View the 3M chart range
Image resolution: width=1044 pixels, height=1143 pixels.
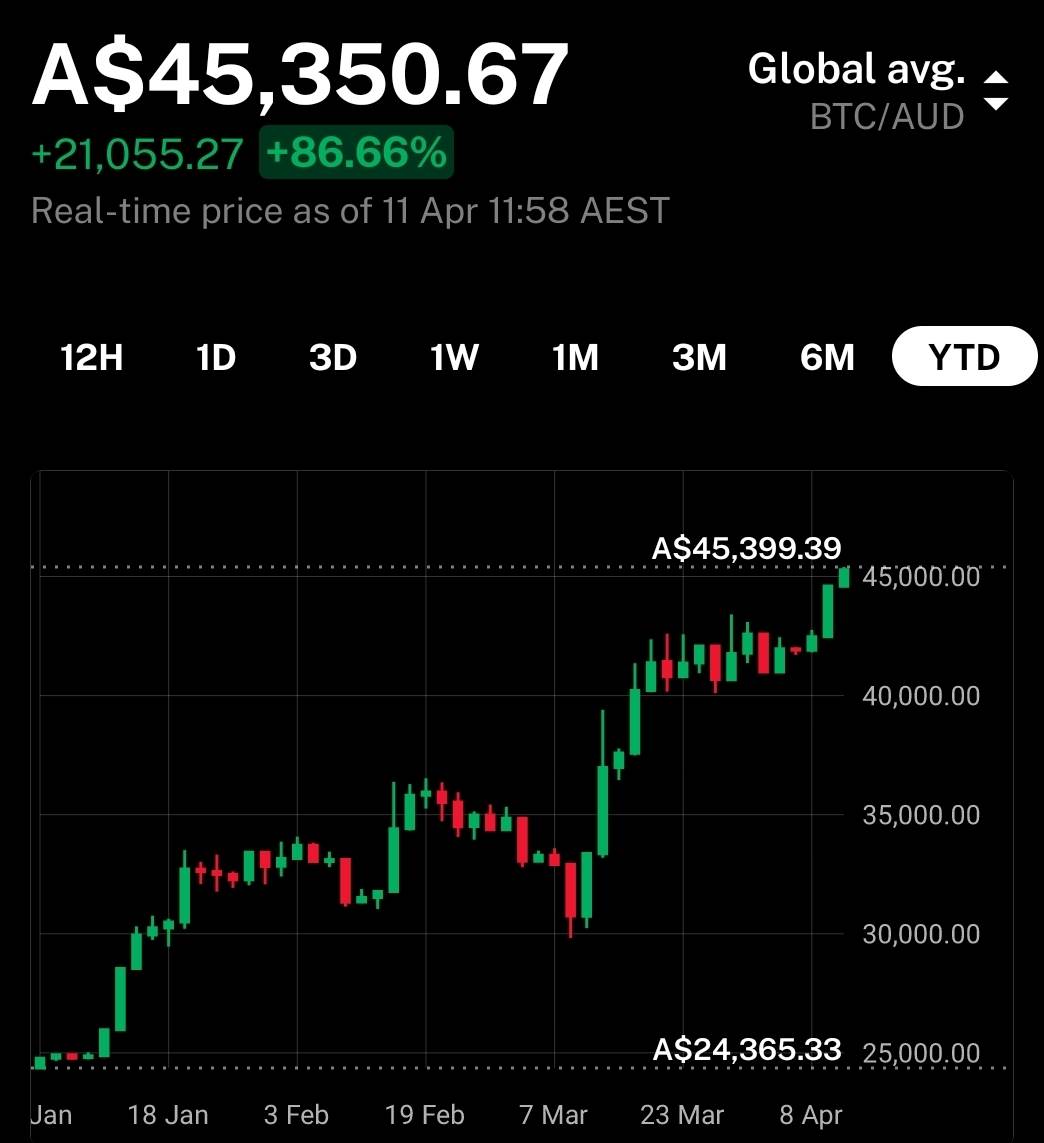click(699, 357)
